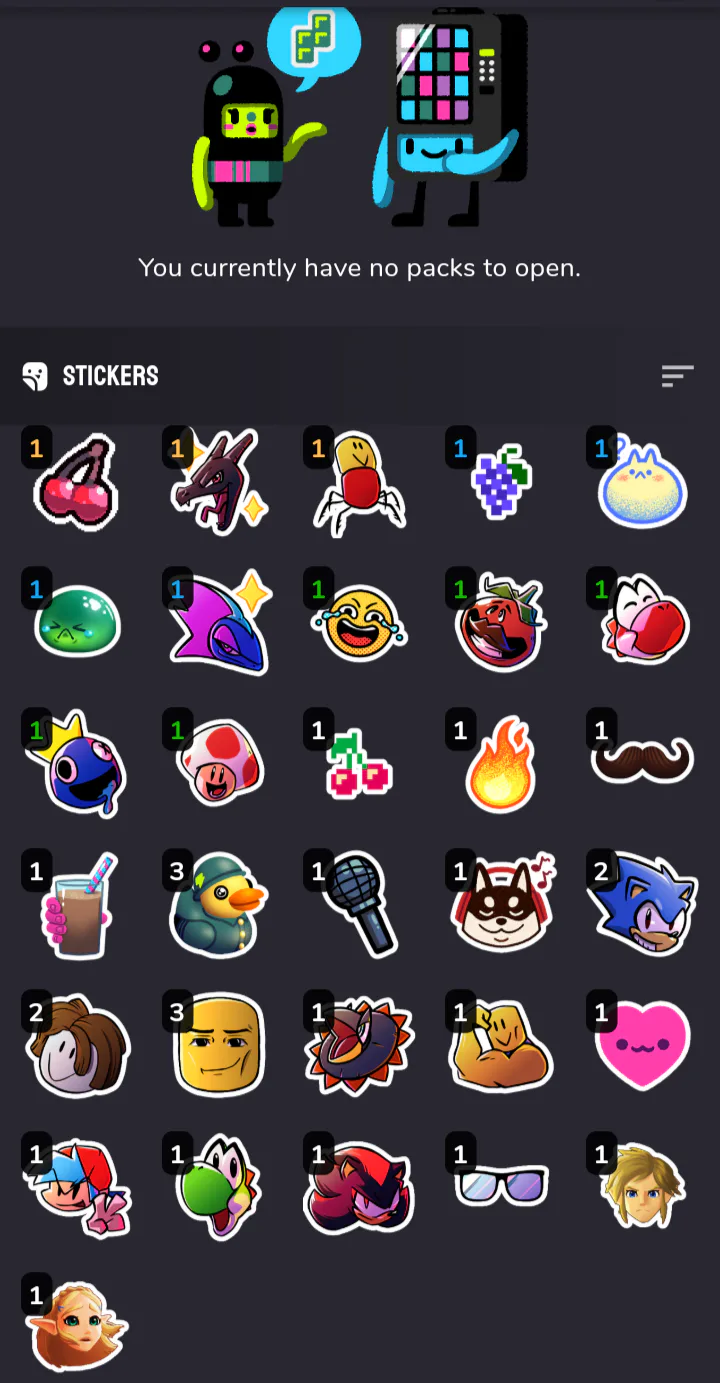Select the pink heart sticker
The width and height of the screenshot is (720, 1383).
point(642,1046)
